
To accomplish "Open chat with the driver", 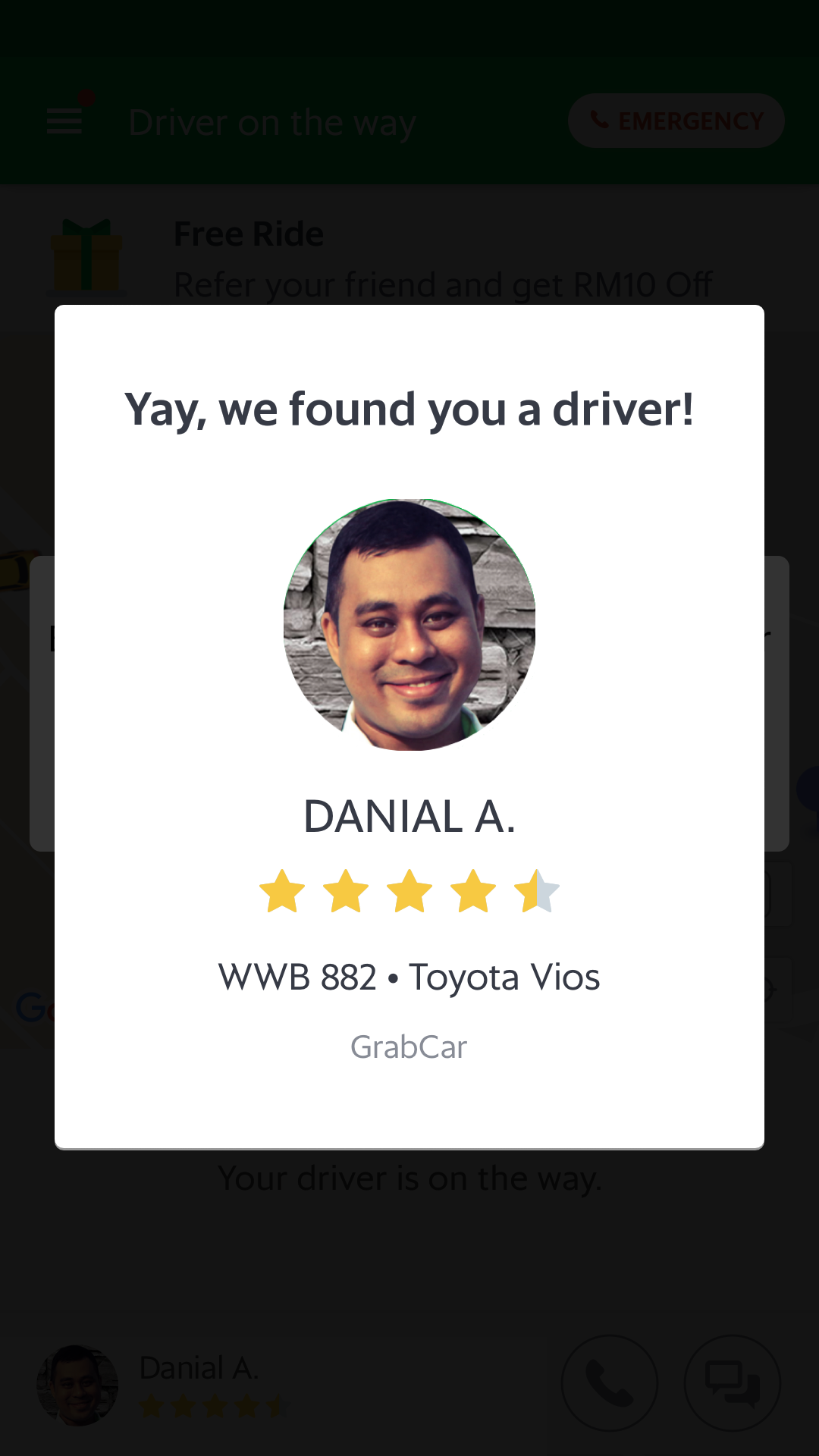I will pyautogui.click(x=732, y=1383).
